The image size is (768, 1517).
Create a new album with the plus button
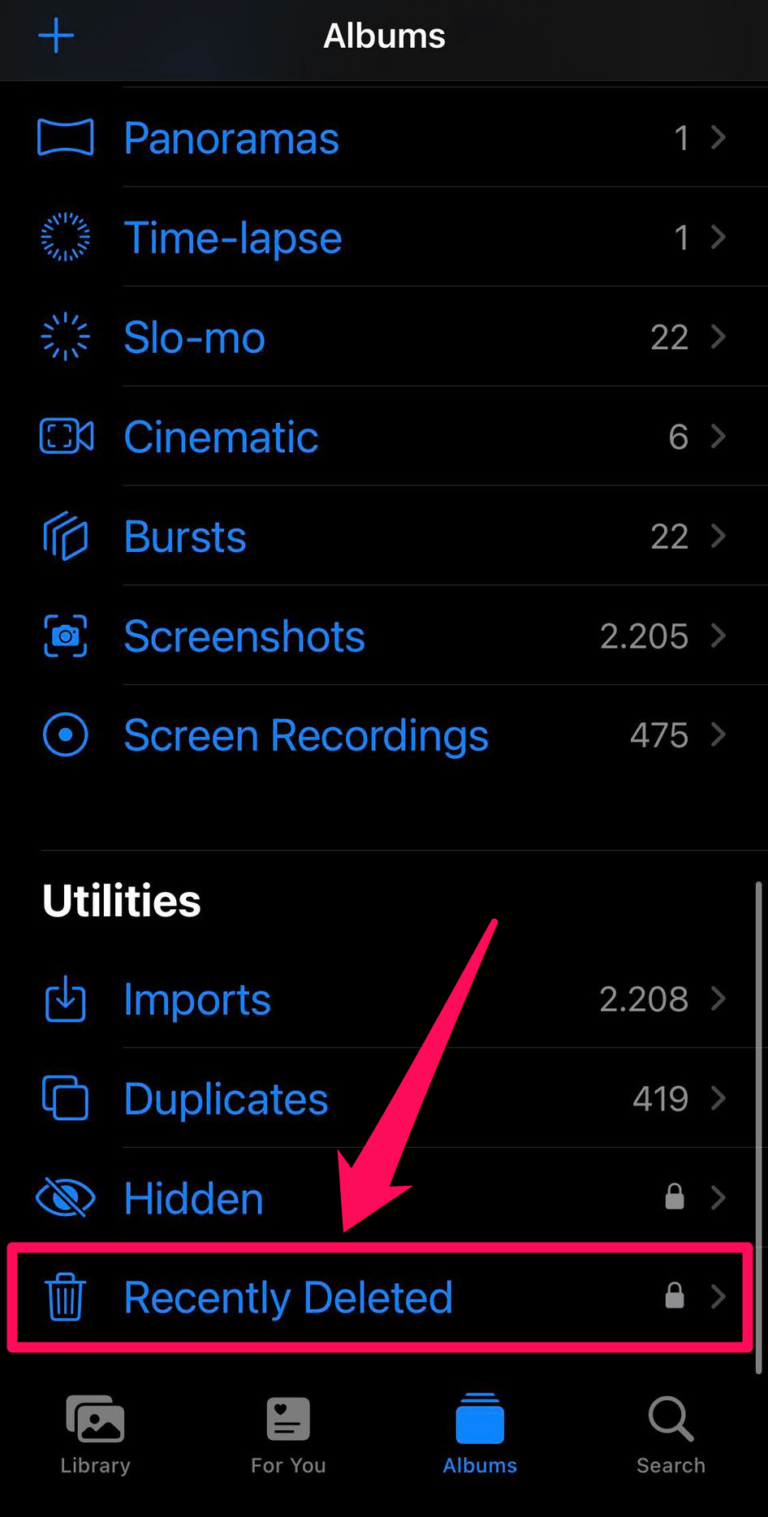[x=56, y=36]
